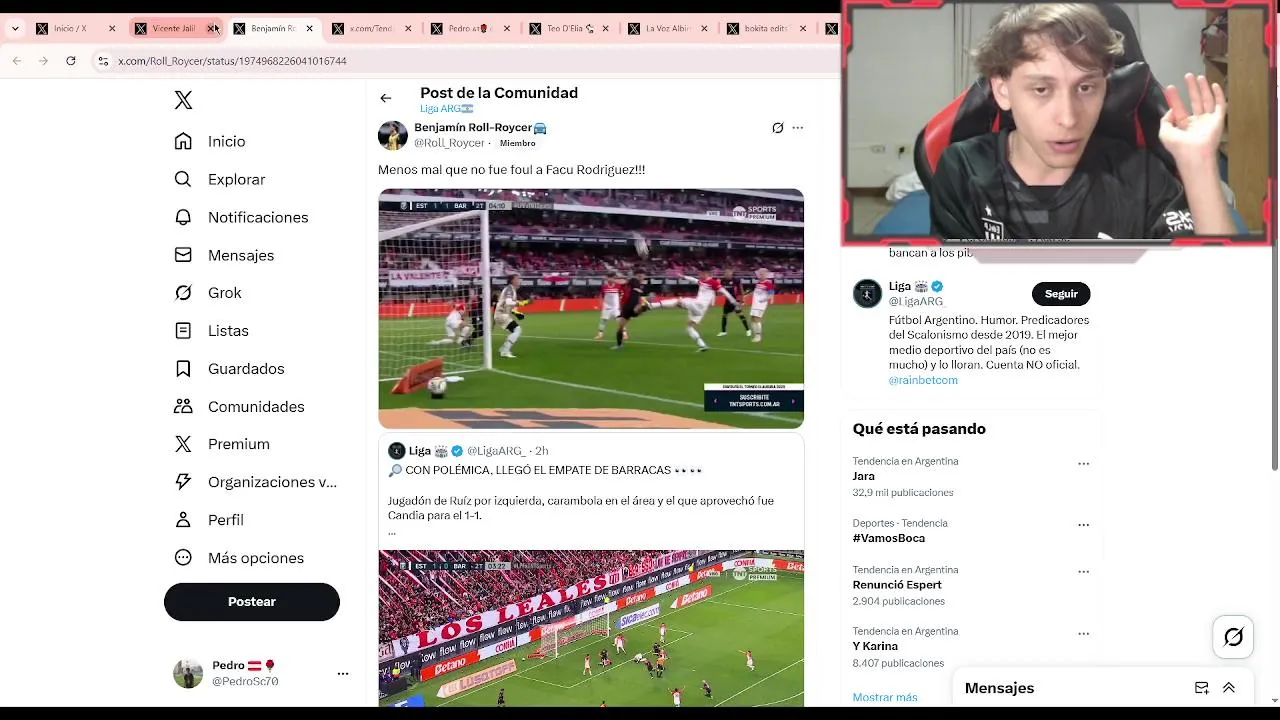This screenshot has width=1280, height=720.
Task: Tap the Postear button
Action: click(252, 602)
